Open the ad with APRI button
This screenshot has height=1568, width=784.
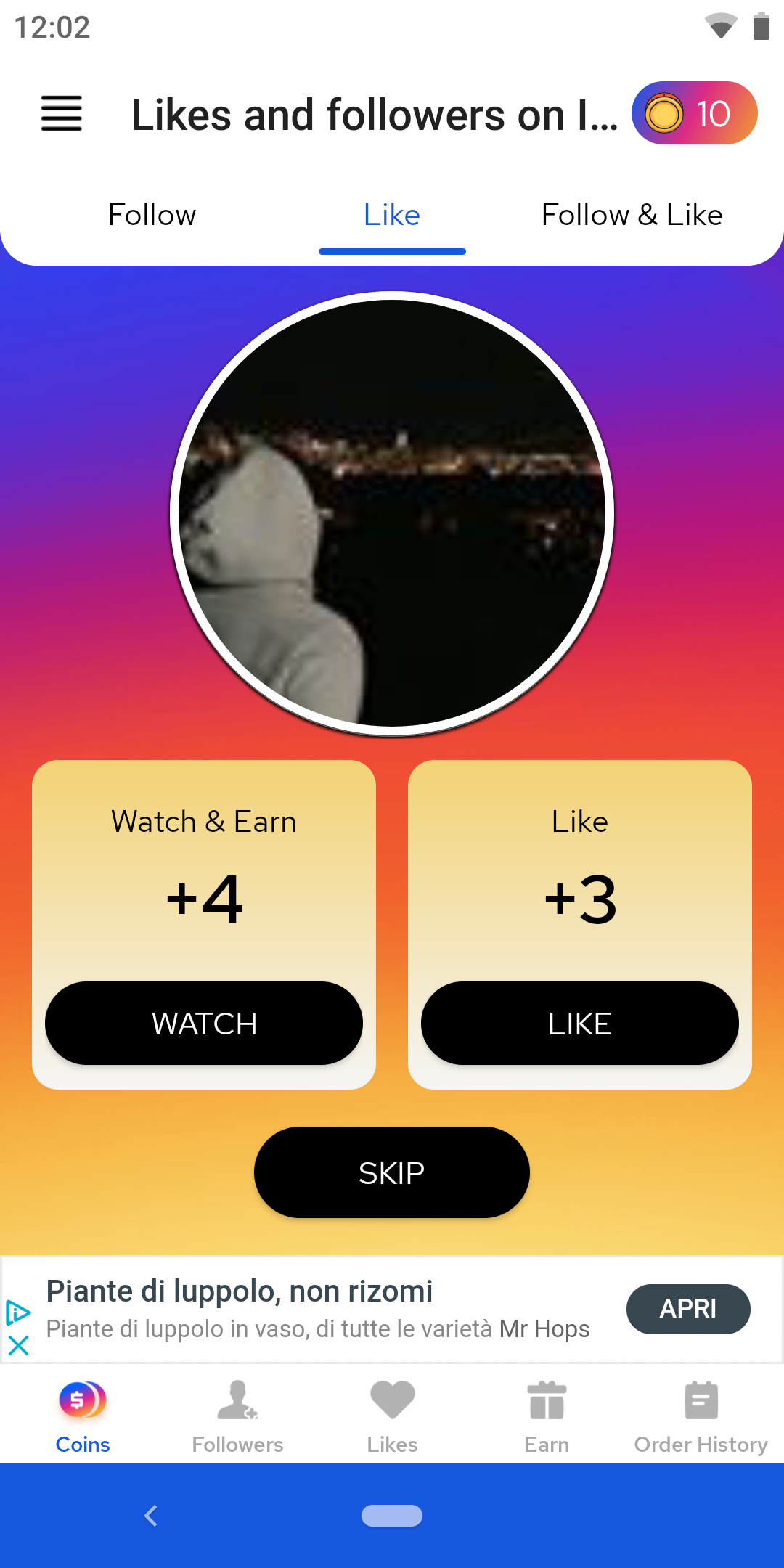(688, 1309)
